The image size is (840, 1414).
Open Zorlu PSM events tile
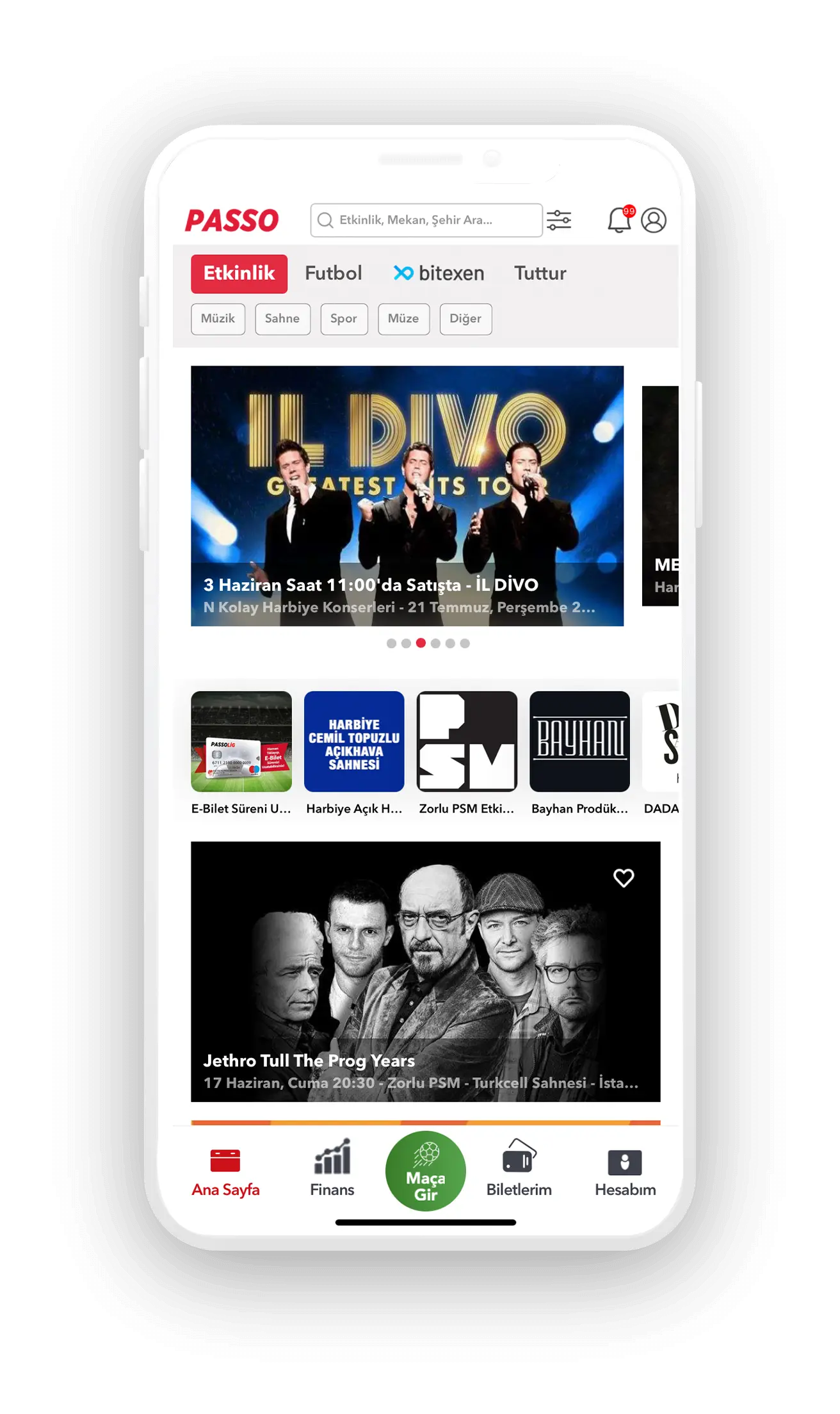(x=467, y=742)
